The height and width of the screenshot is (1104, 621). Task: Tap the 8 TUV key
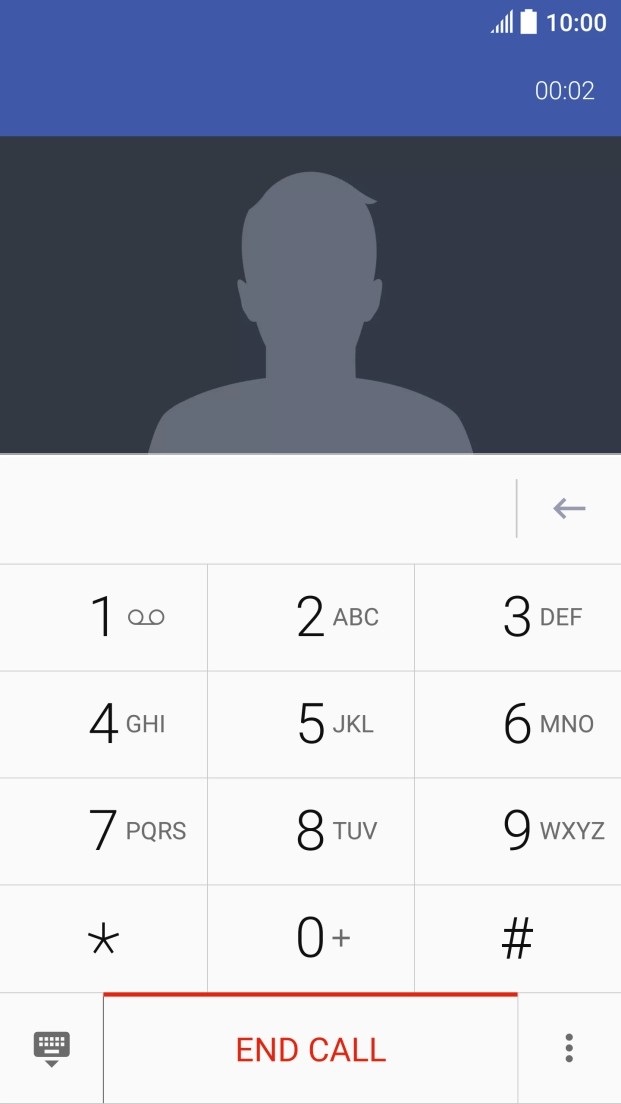tap(311, 831)
